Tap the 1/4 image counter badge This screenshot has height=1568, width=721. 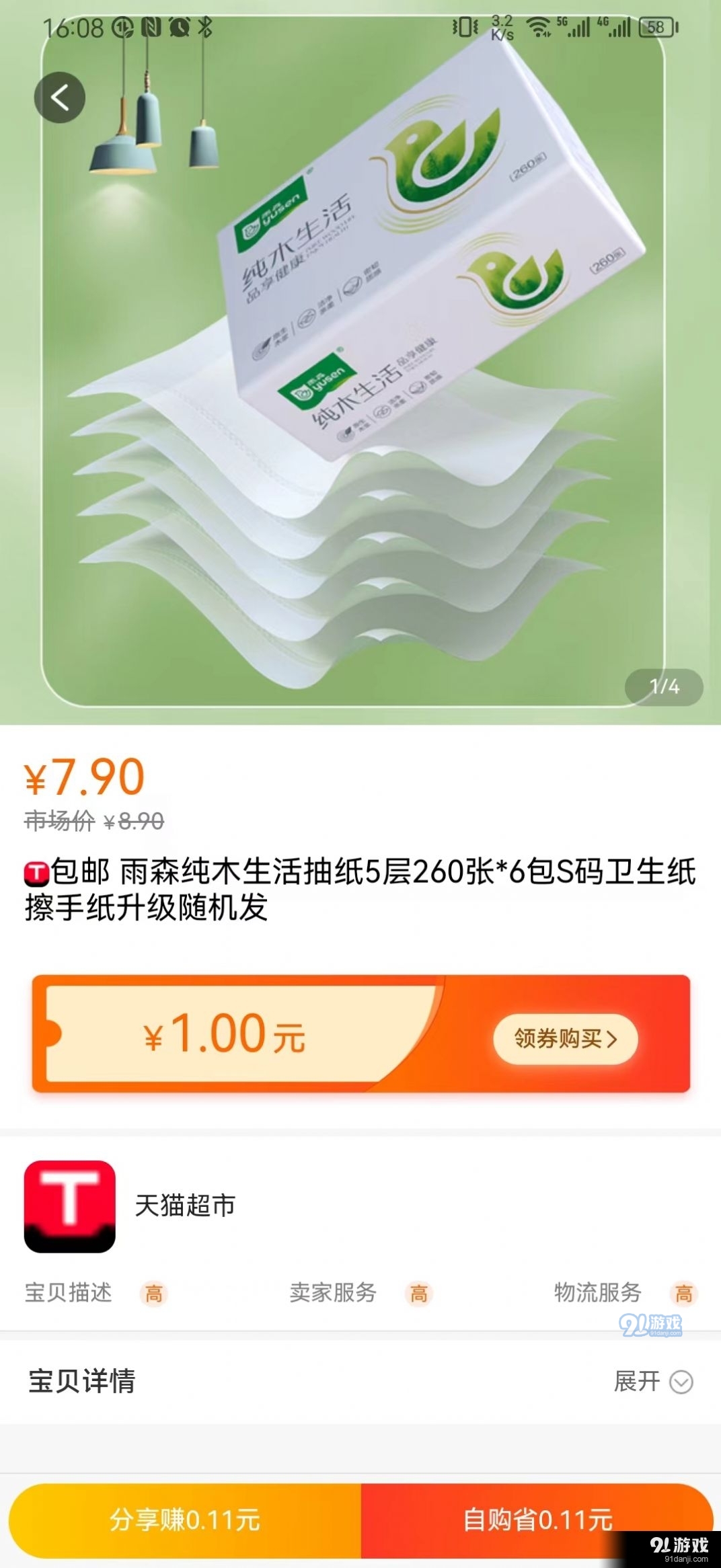pyautogui.click(x=665, y=686)
